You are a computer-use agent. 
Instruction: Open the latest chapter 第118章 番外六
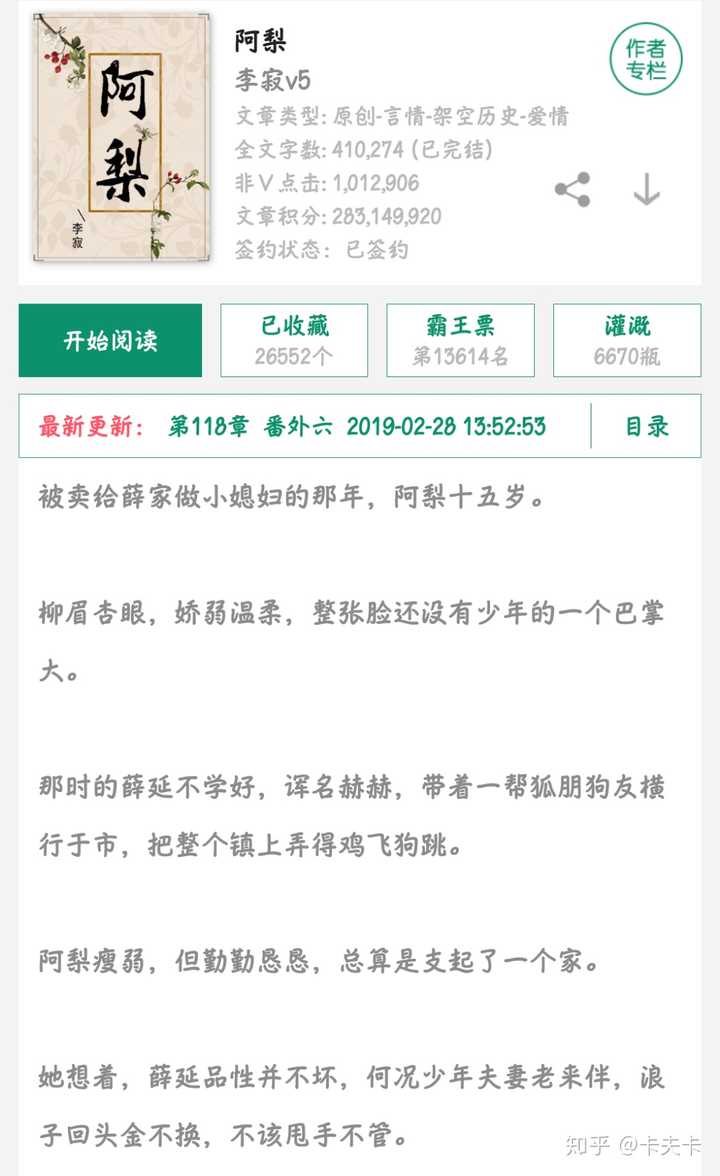250,426
